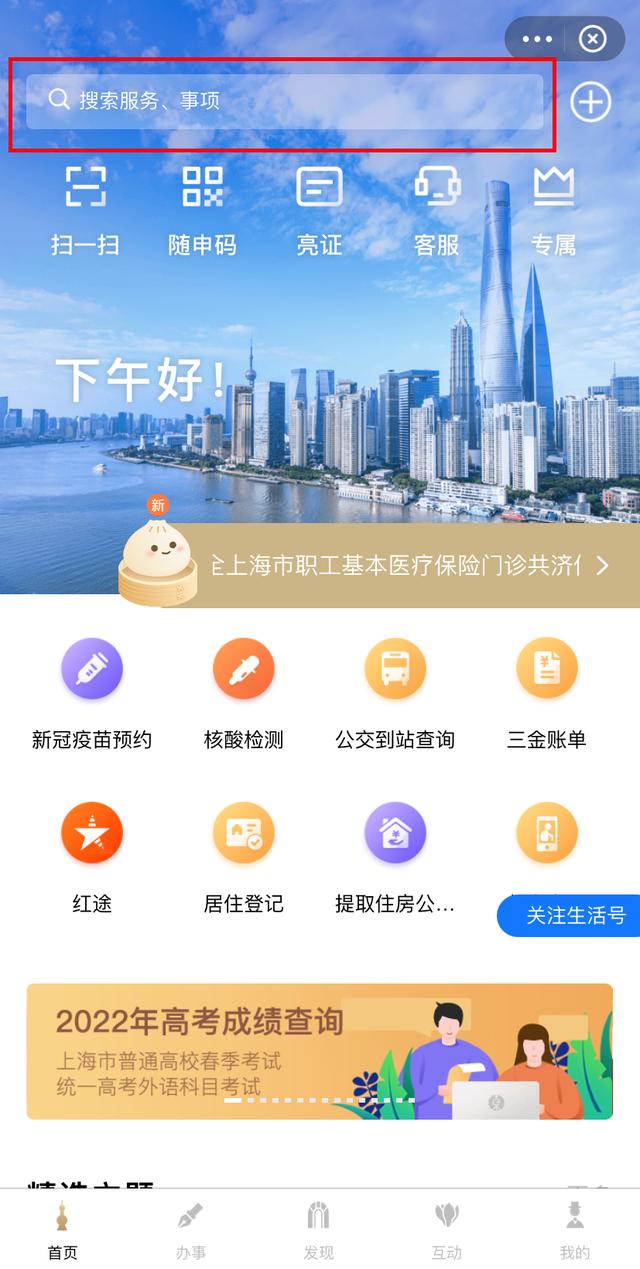The height and width of the screenshot is (1269, 640).
Task: Switch to the 办事 tab
Action: (x=190, y=1230)
